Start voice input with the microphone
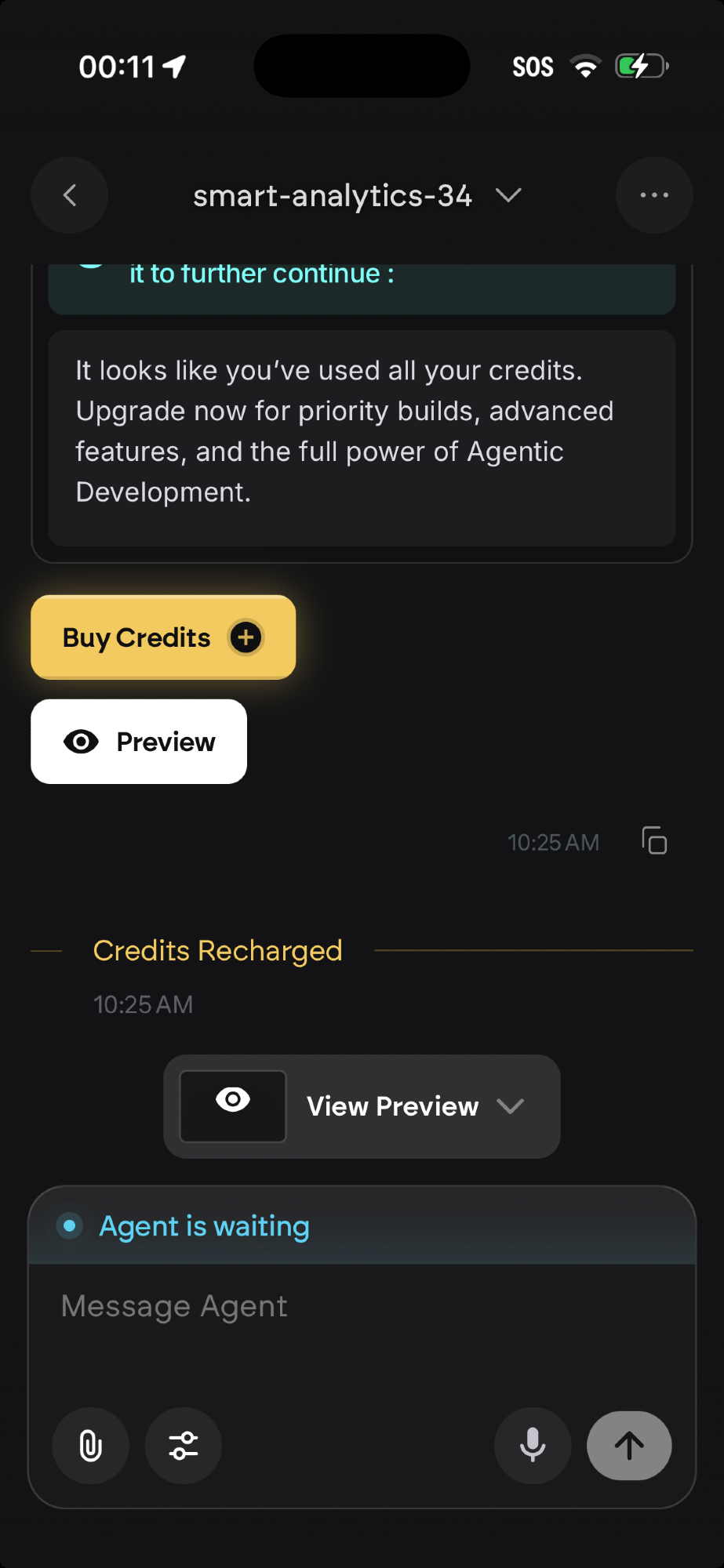Screen dimensions: 724x1568 click(x=533, y=1446)
